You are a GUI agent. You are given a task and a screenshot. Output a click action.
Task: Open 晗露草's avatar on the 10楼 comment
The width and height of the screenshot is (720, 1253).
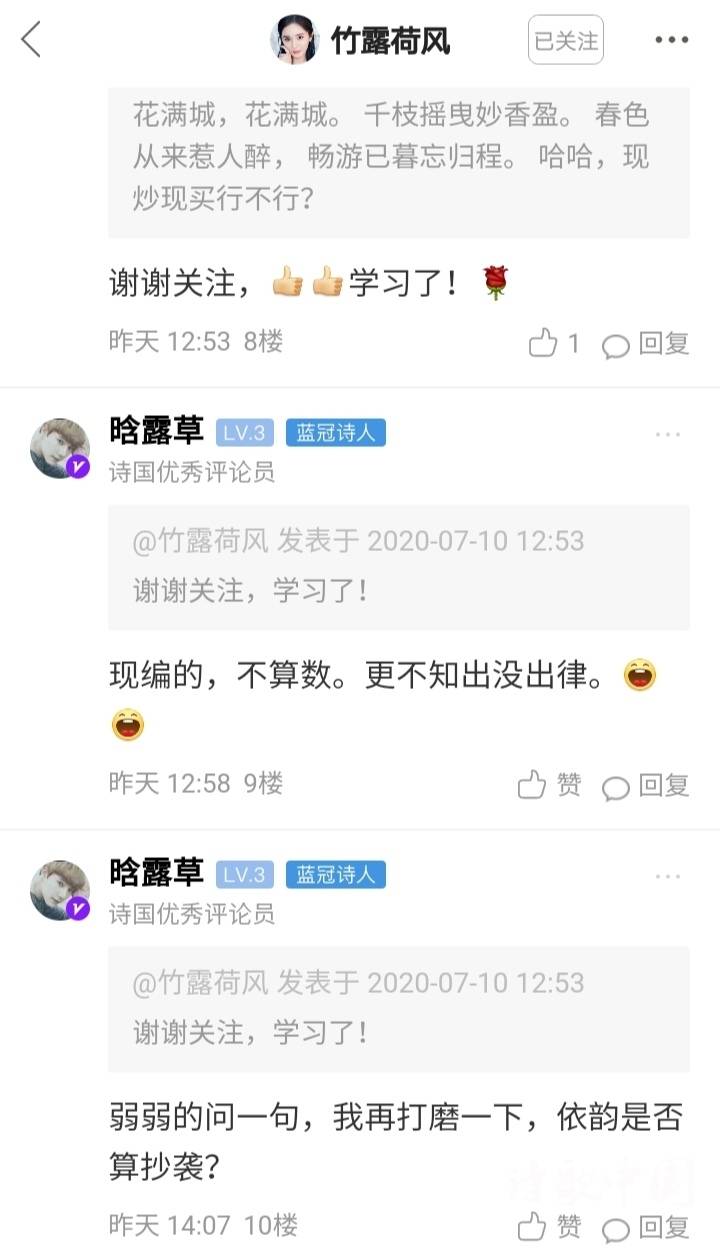pos(60,890)
